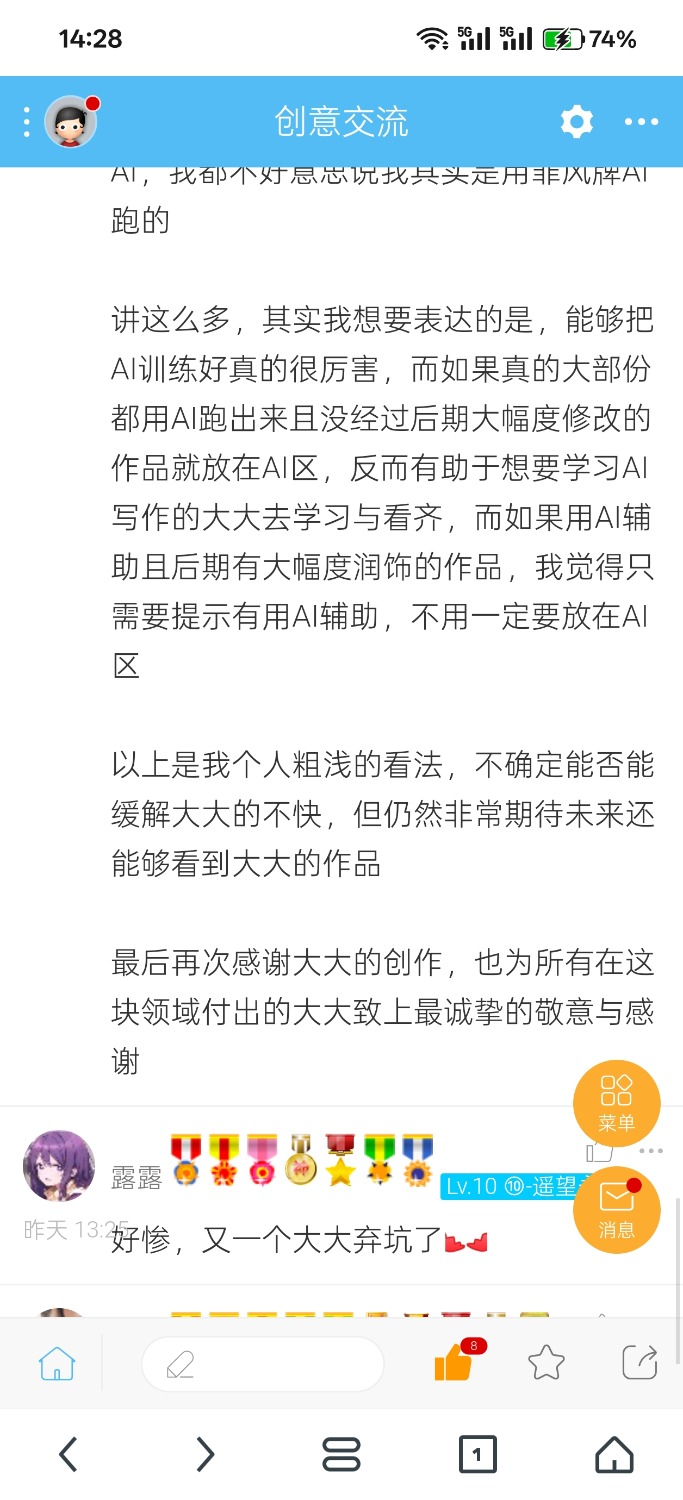Favorite this thread with the star icon
Screen dimensions: 683x1500
click(x=546, y=1363)
